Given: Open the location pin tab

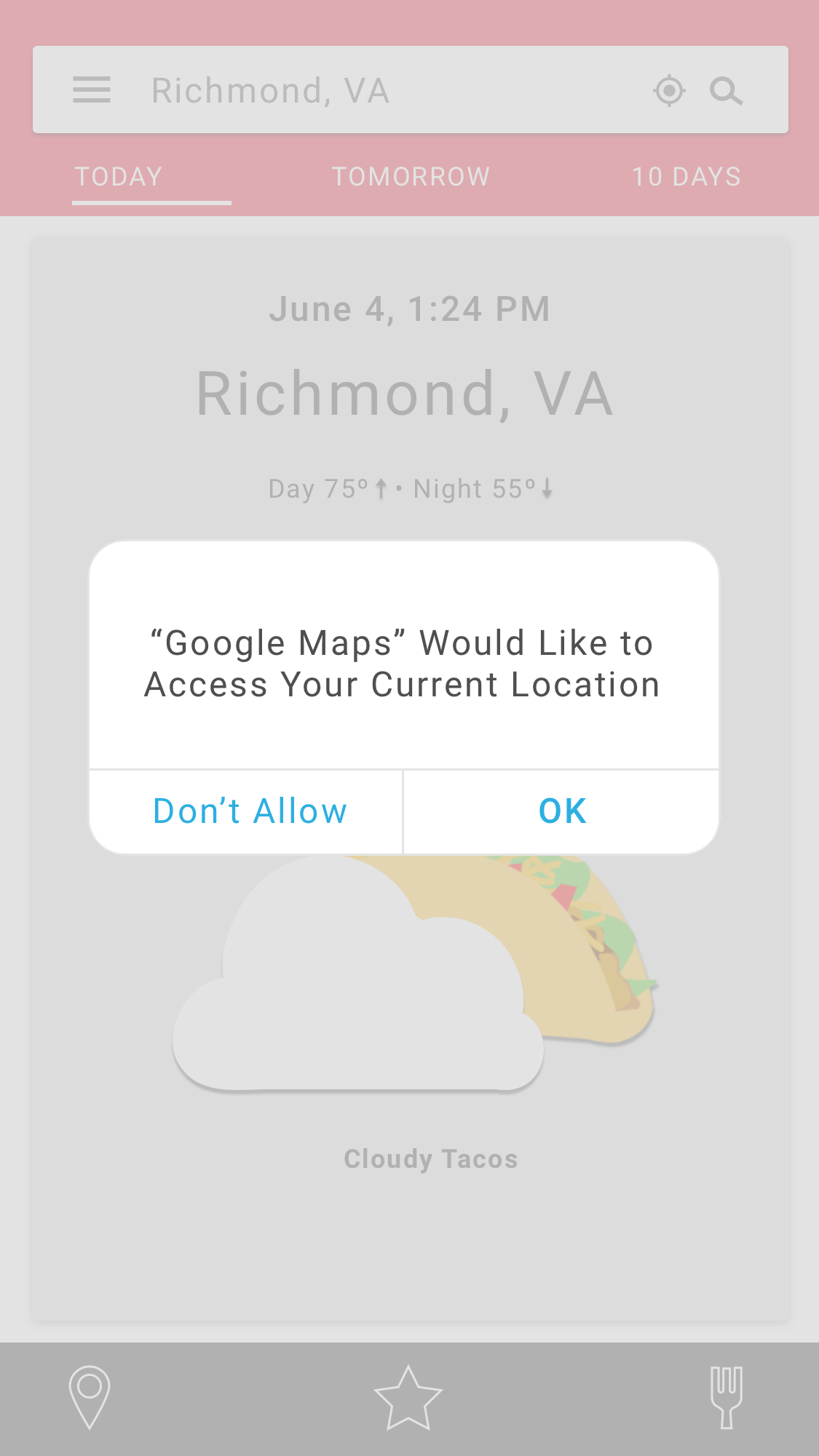Looking at the screenshot, I should 90,1397.
